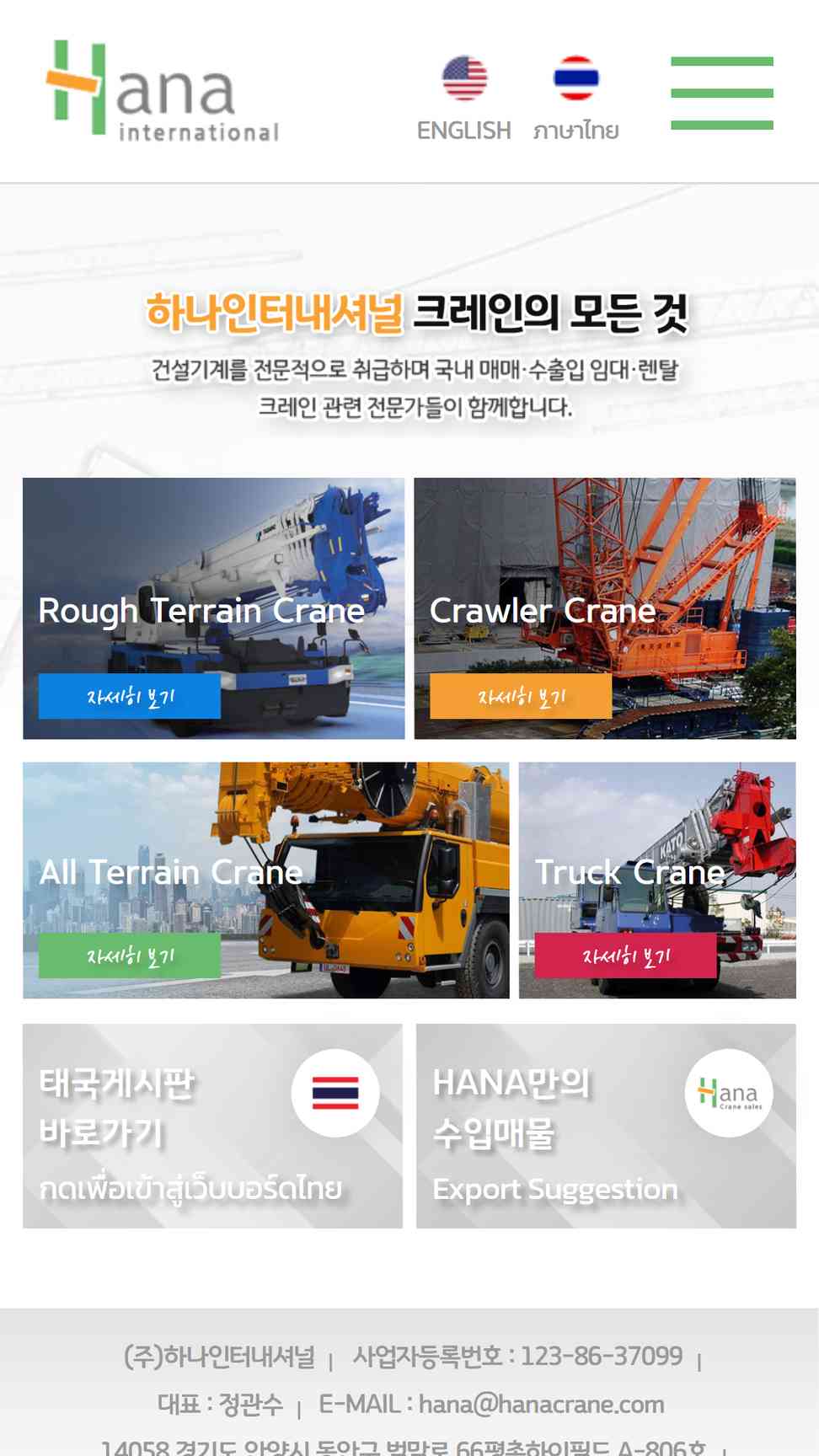Viewport: 819px width, 1456px height.
Task: Open the Crawler Crane tile
Action: 605,608
